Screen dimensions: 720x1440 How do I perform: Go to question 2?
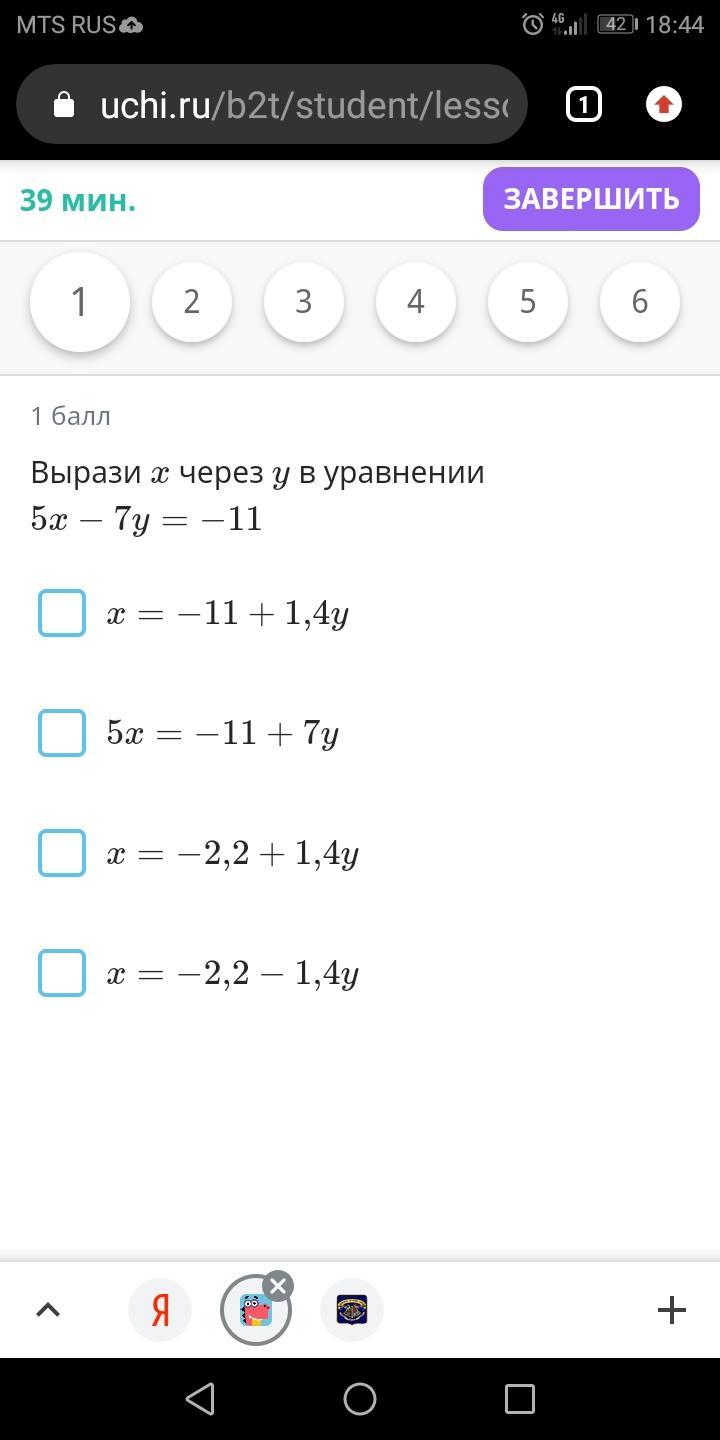192,301
